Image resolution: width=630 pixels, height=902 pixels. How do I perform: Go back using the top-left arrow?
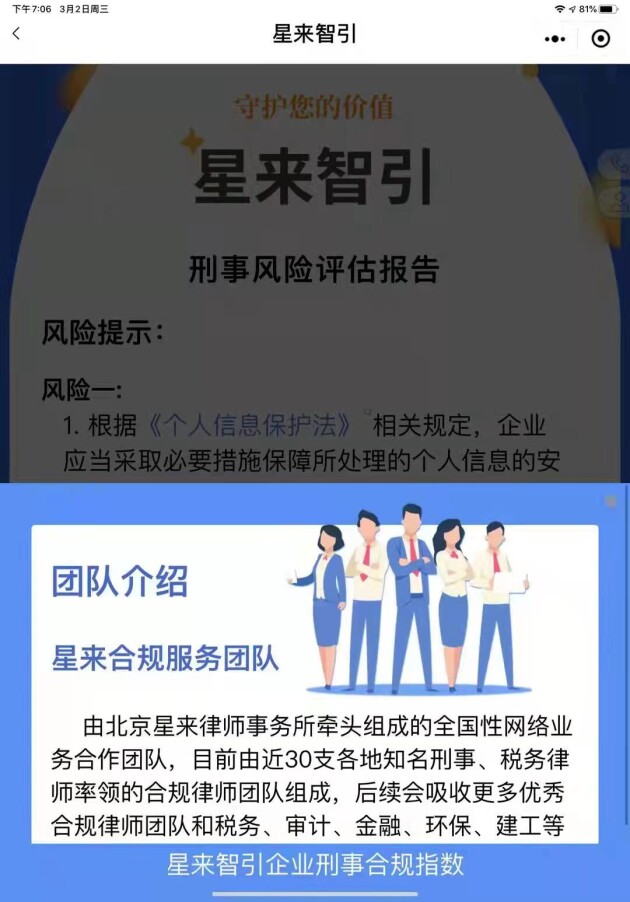(16, 34)
